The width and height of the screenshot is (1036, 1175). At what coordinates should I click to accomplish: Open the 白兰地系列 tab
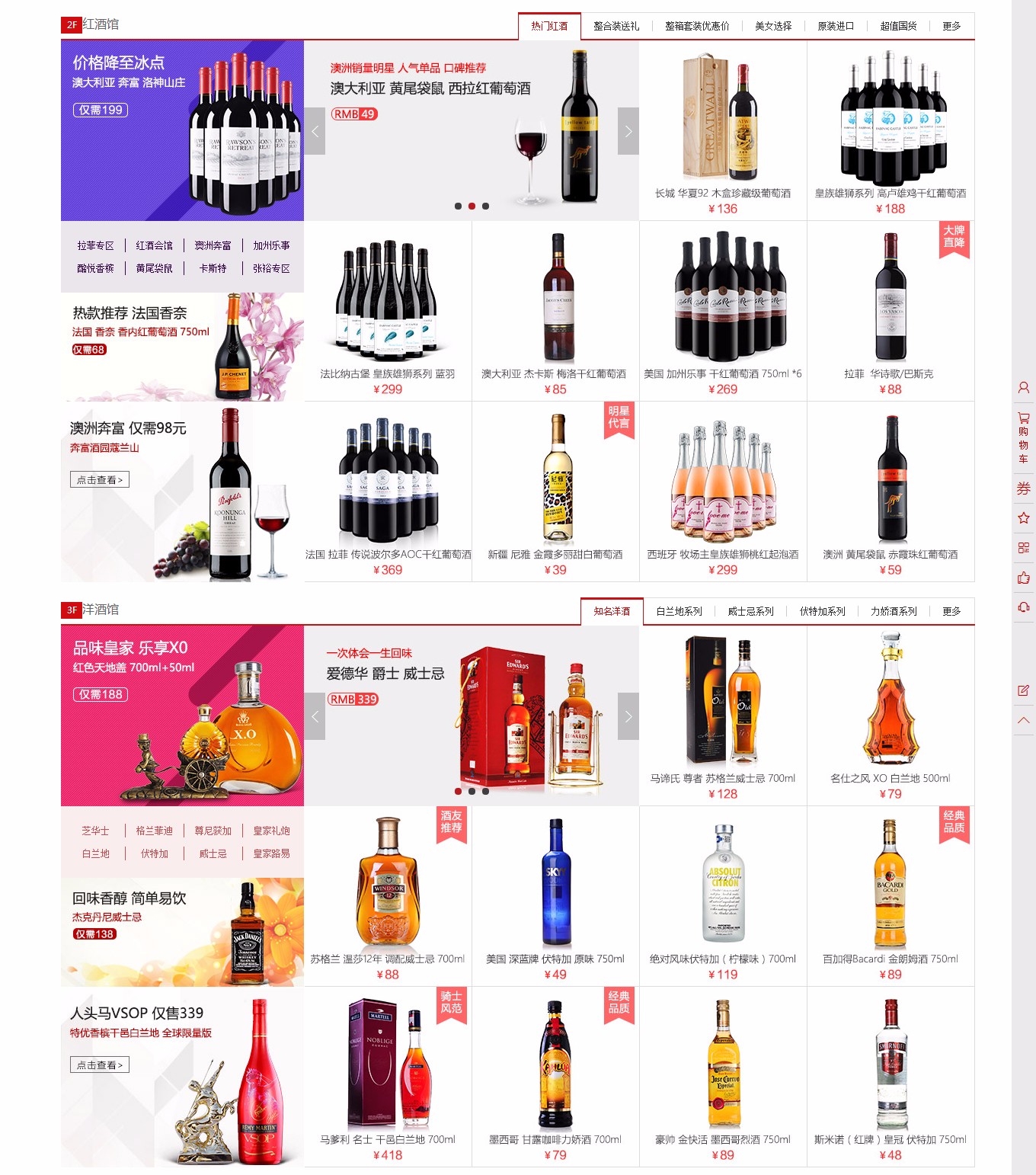coord(679,611)
